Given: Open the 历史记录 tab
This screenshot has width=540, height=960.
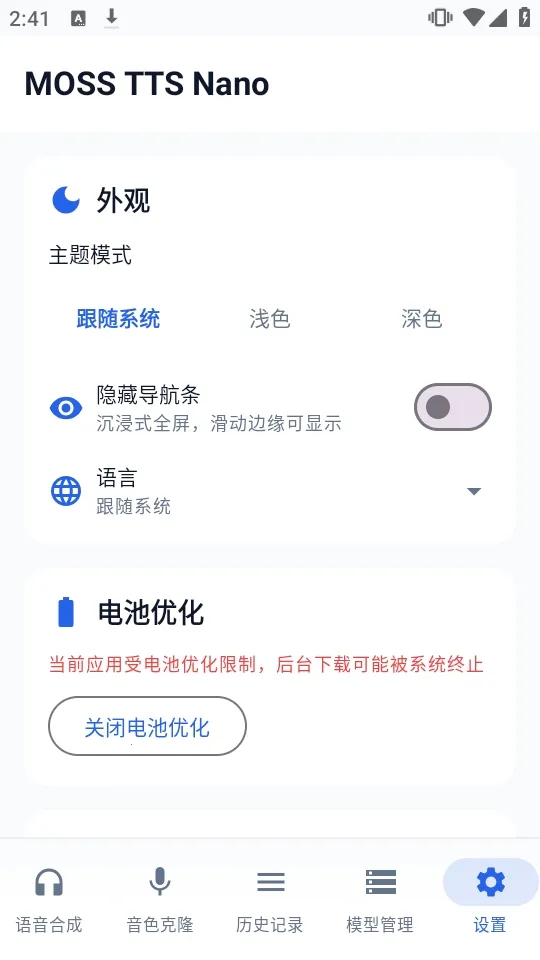Looking at the screenshot, I should pos(270,899).
